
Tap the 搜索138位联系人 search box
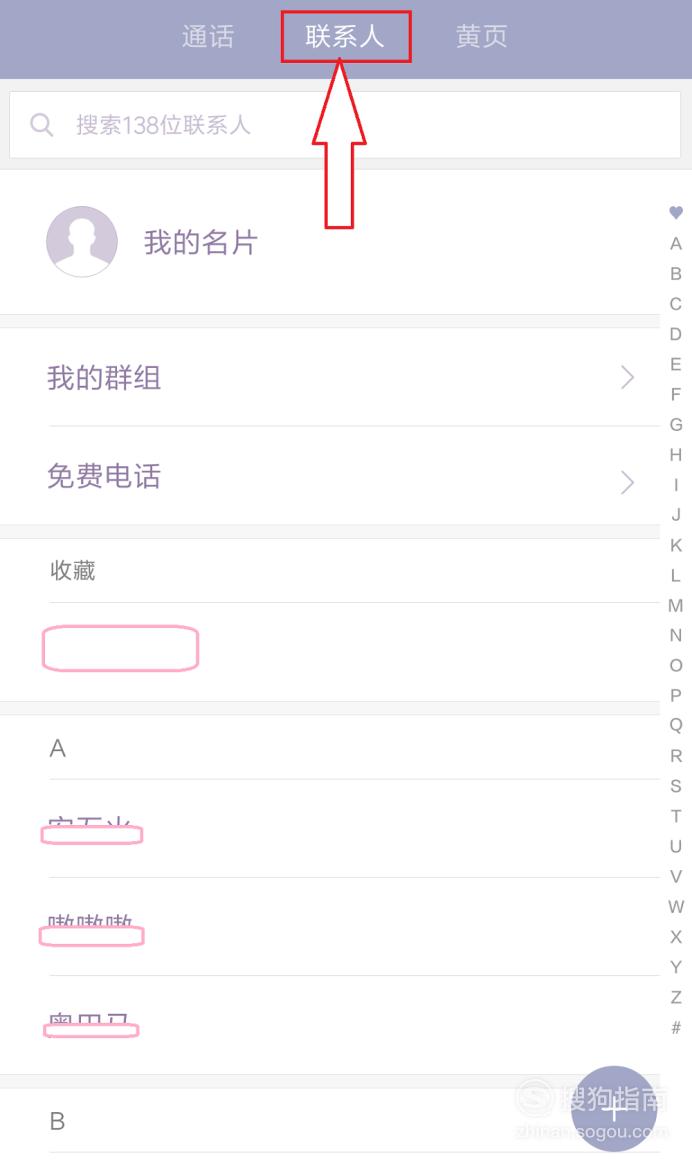(345, 124)
